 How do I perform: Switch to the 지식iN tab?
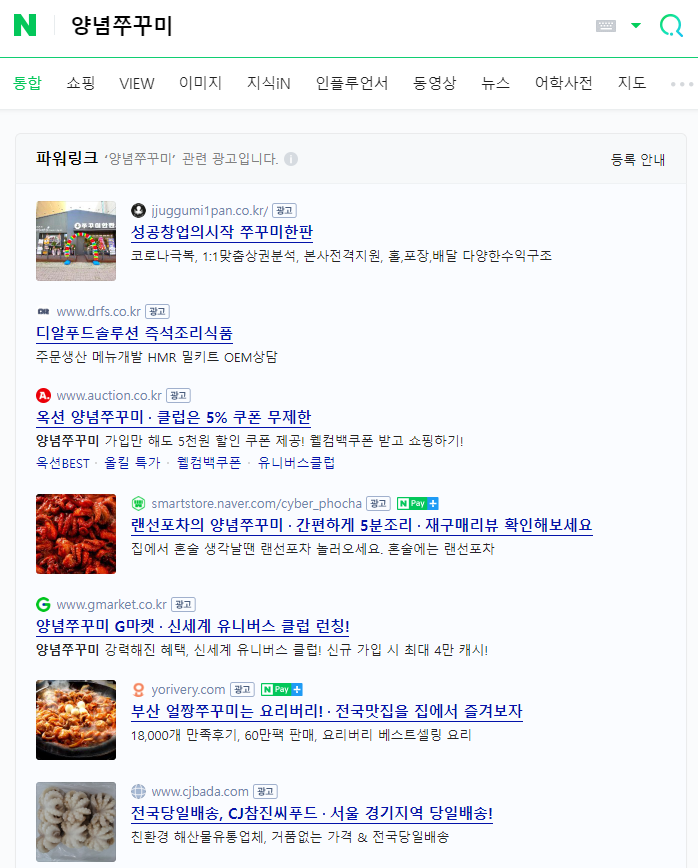pyautogui.click(x=269, y=83)
